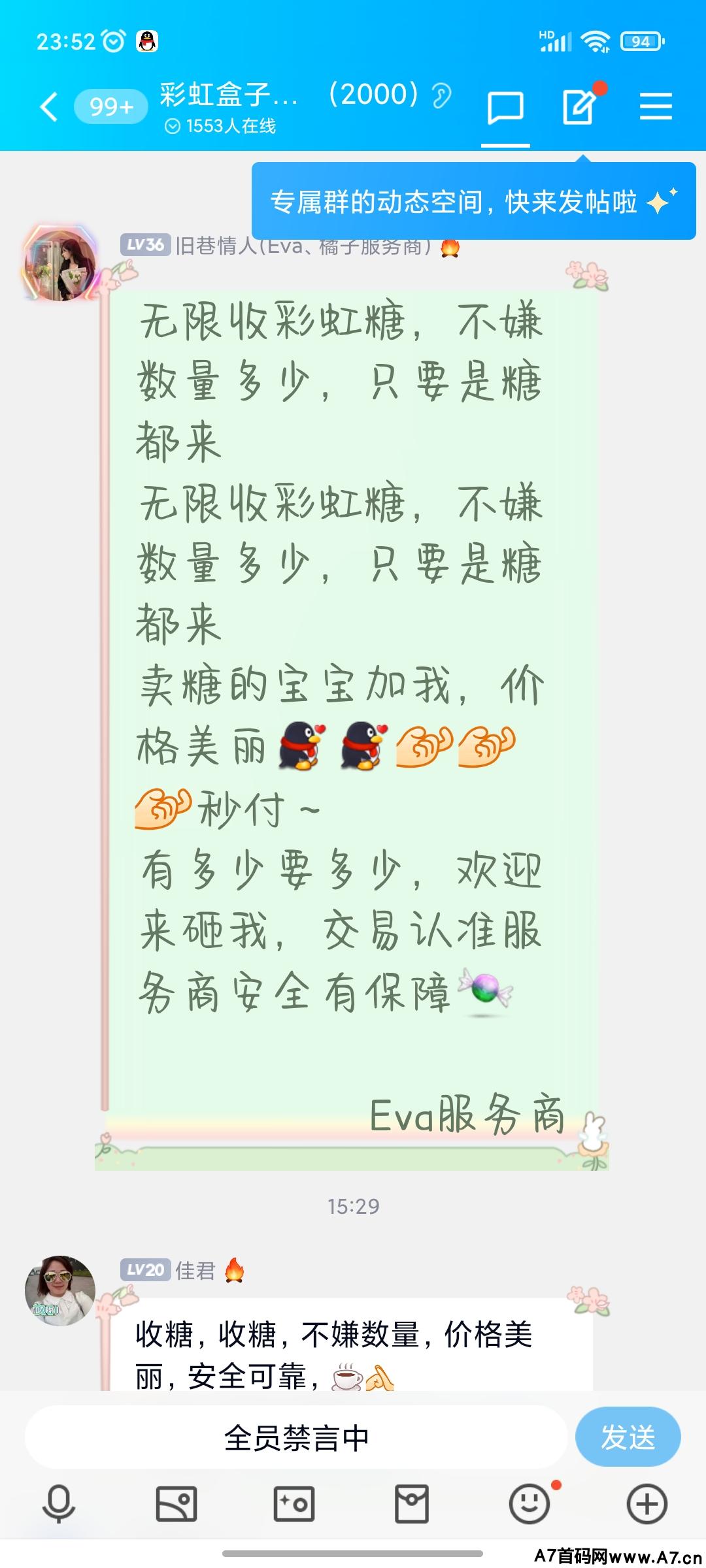Open the red packet icon
The image size is (706, 1568).
click(412, 1504)
